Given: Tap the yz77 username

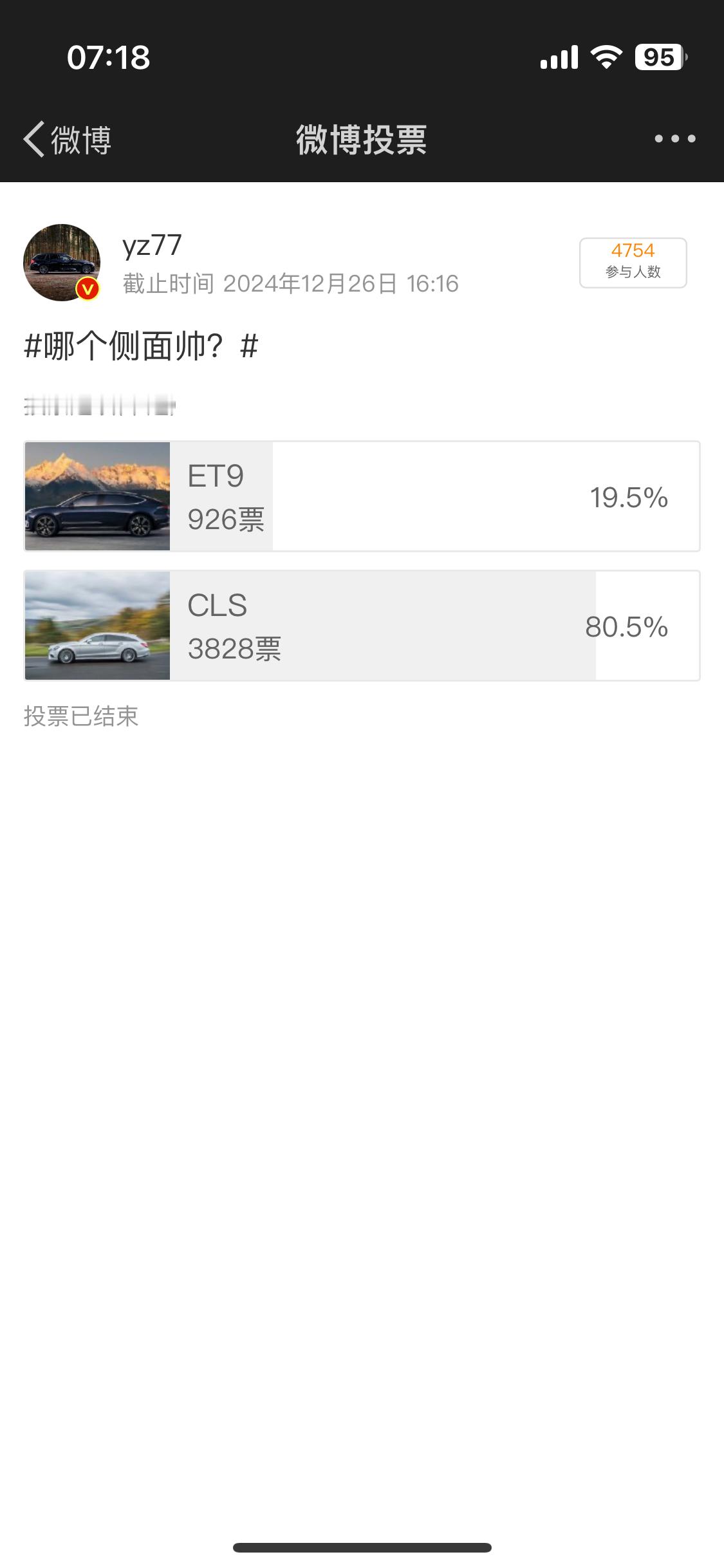Looking at the screenshot, I should 152,245.
